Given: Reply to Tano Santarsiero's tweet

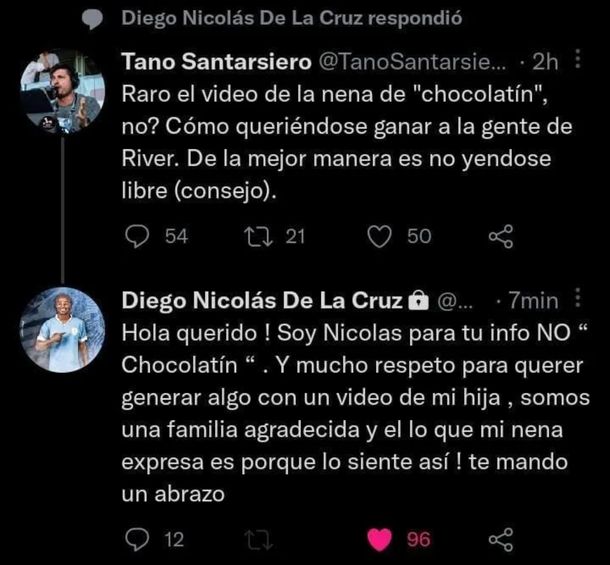Looking at the screenshot, I should pyautogui.click(x=138, y=237).
